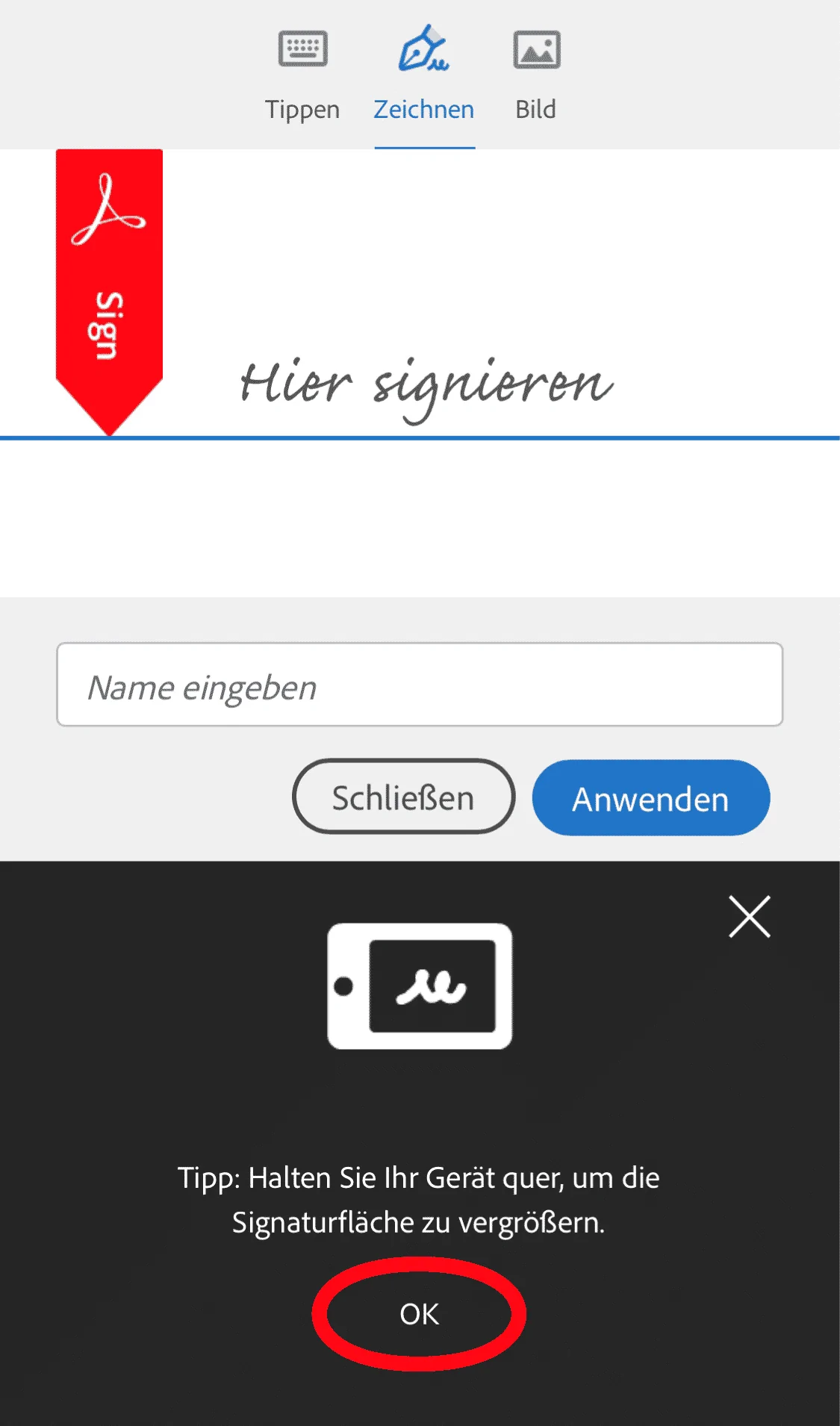Switch to the Bild tab
840x1426 pixels.
[536, 76]
